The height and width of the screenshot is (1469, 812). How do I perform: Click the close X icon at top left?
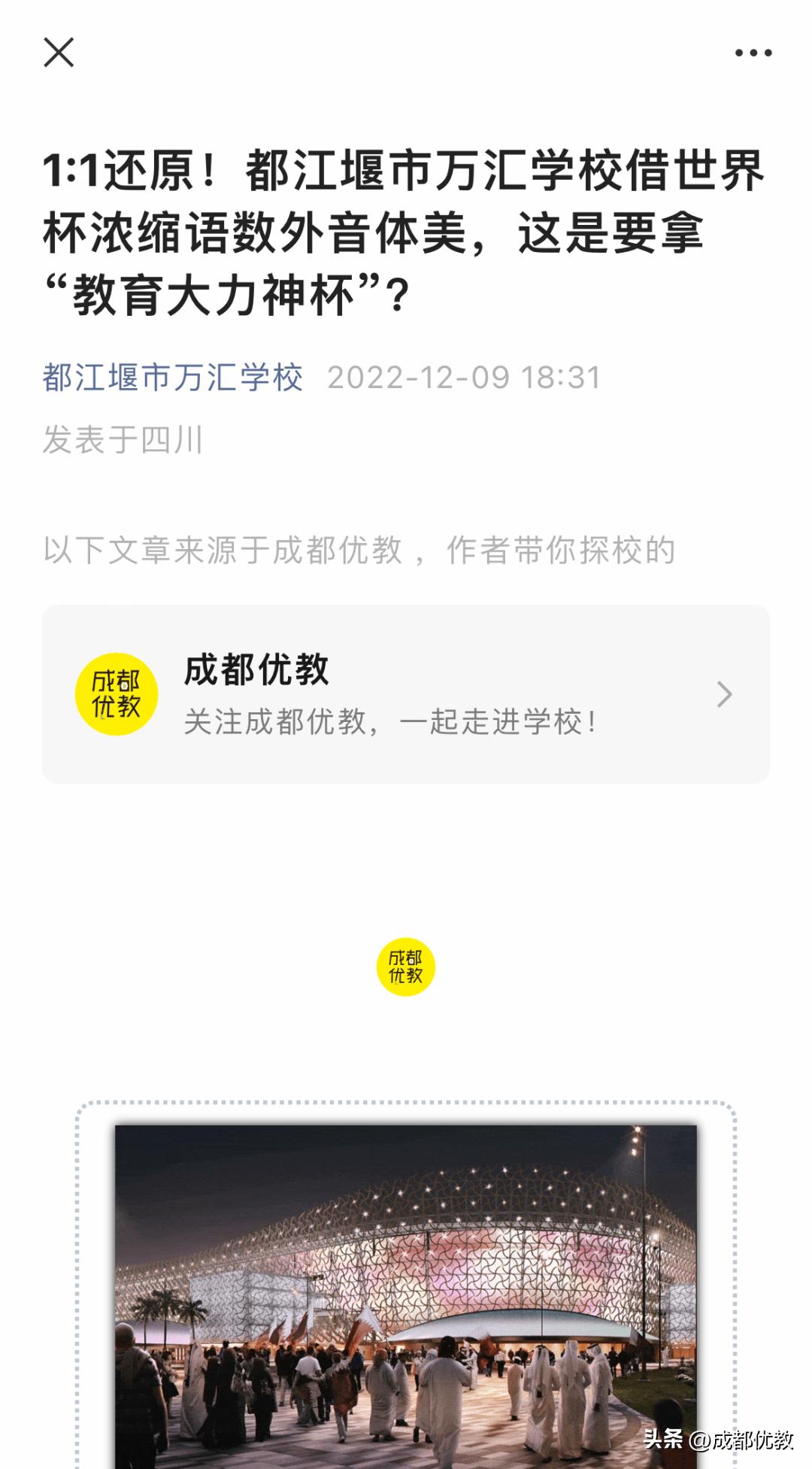click(x=59, y=53)
